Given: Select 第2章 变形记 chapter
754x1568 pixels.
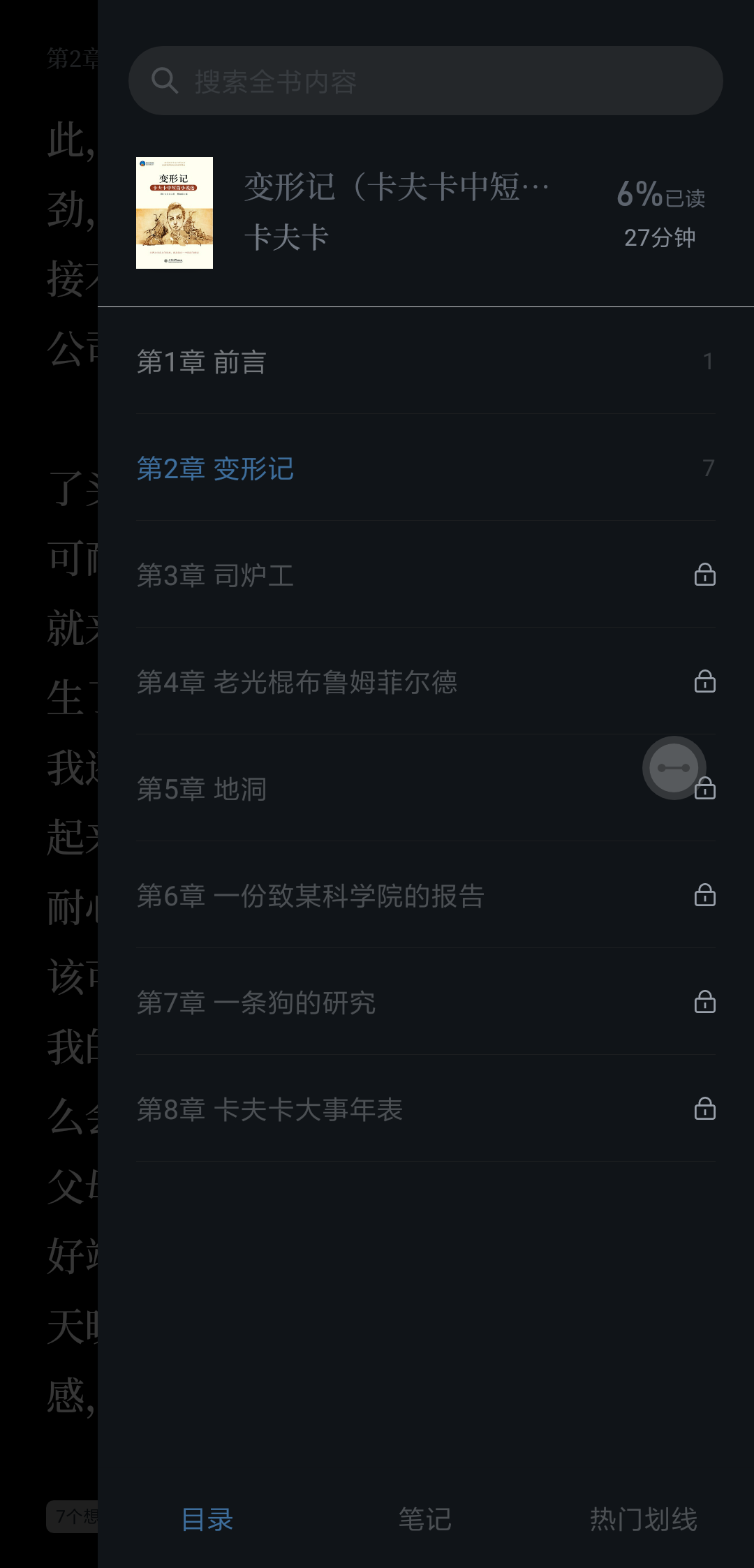Looking at the screenshot, I should [x=425, y=468].
